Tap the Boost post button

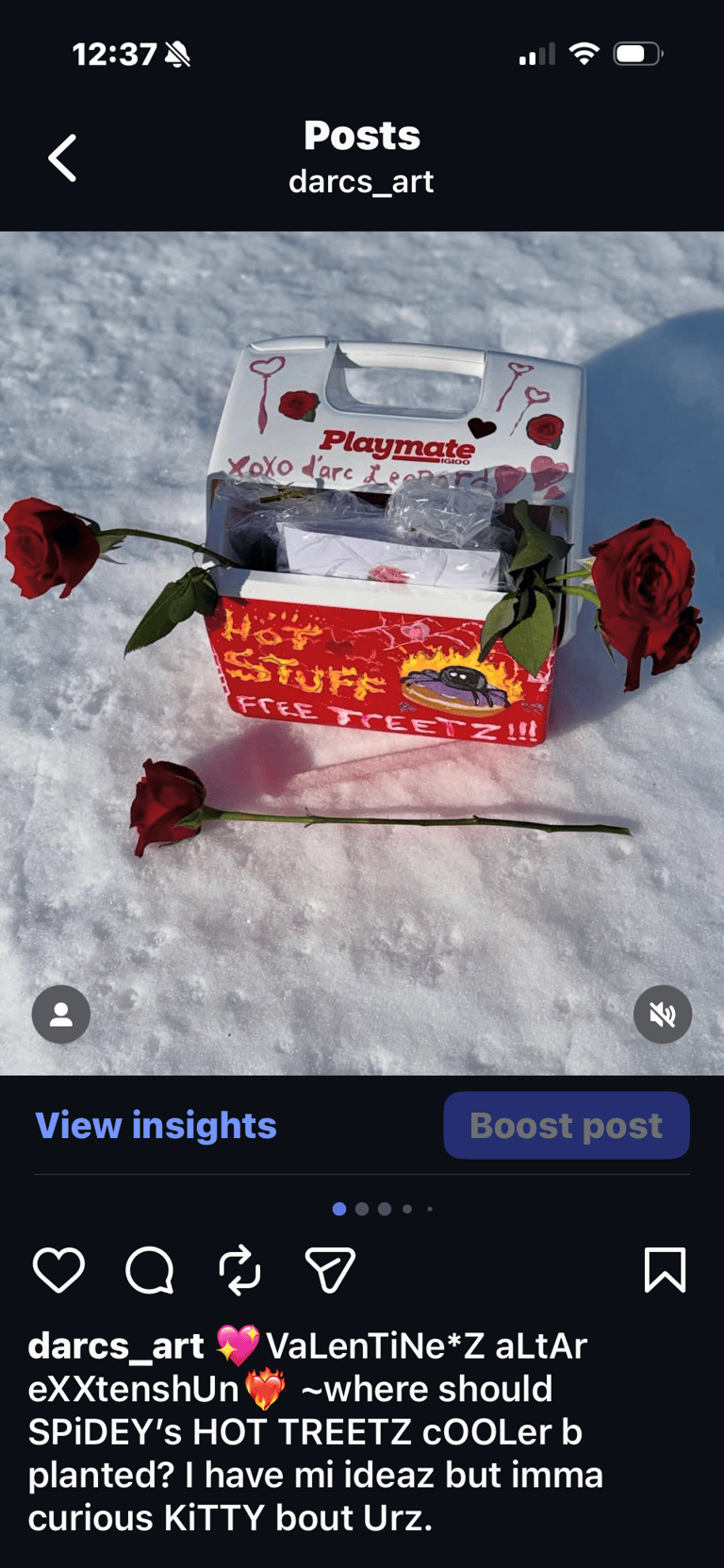[x=566, y=1125]
